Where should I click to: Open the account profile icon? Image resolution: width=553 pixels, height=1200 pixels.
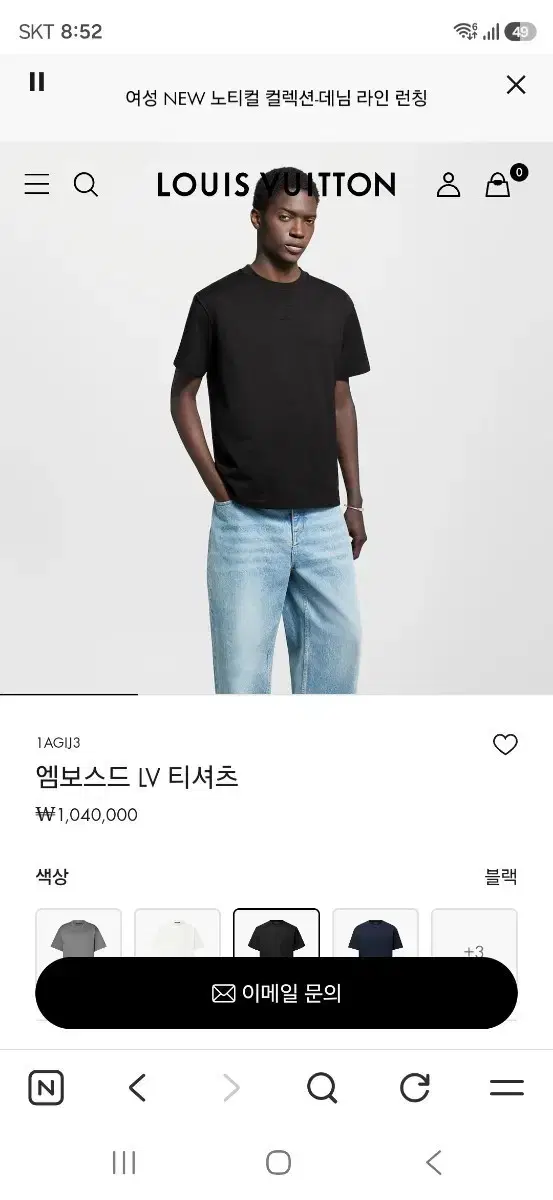448,184
